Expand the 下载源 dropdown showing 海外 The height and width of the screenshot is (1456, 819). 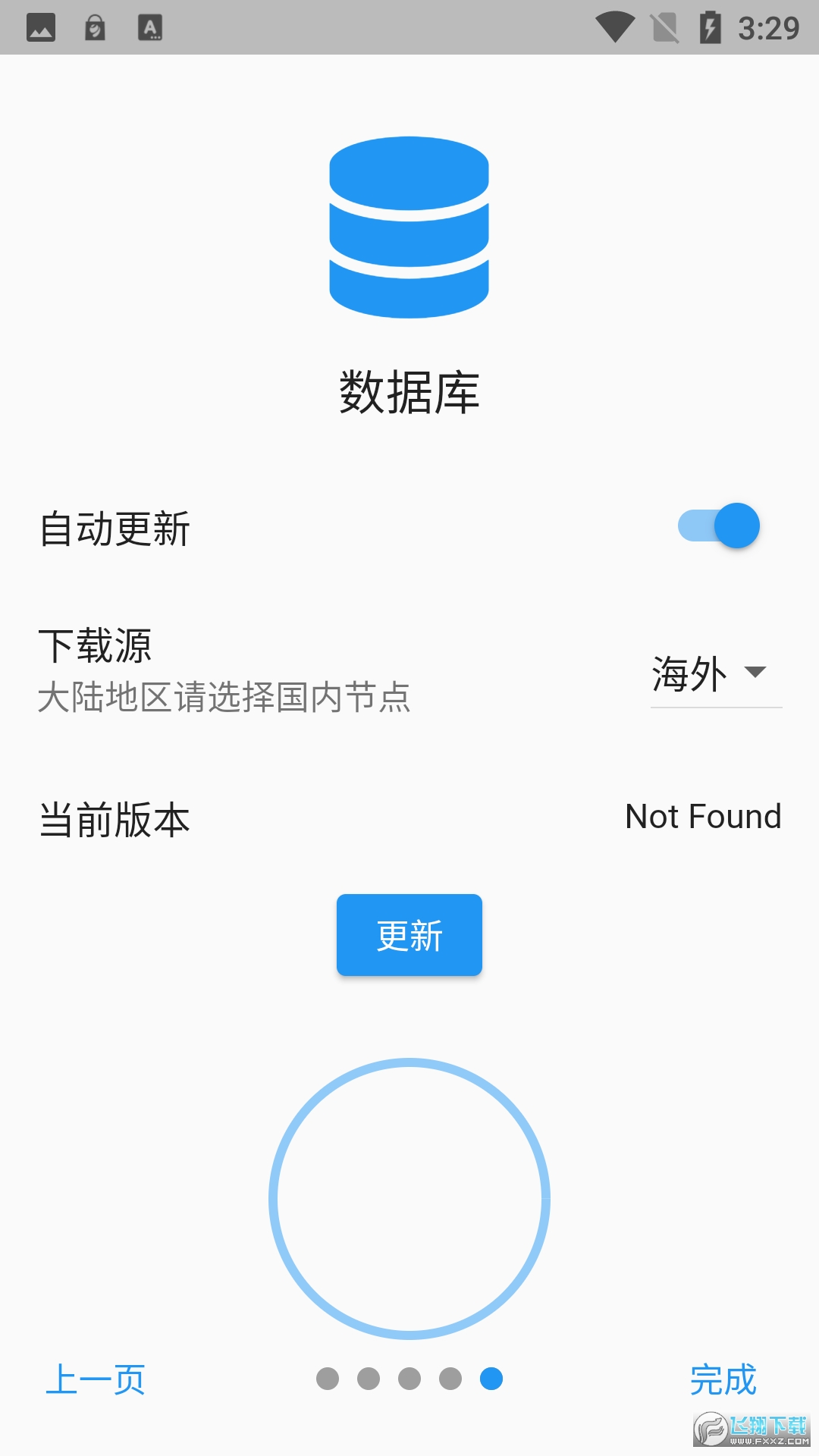[x=715, y=673]
